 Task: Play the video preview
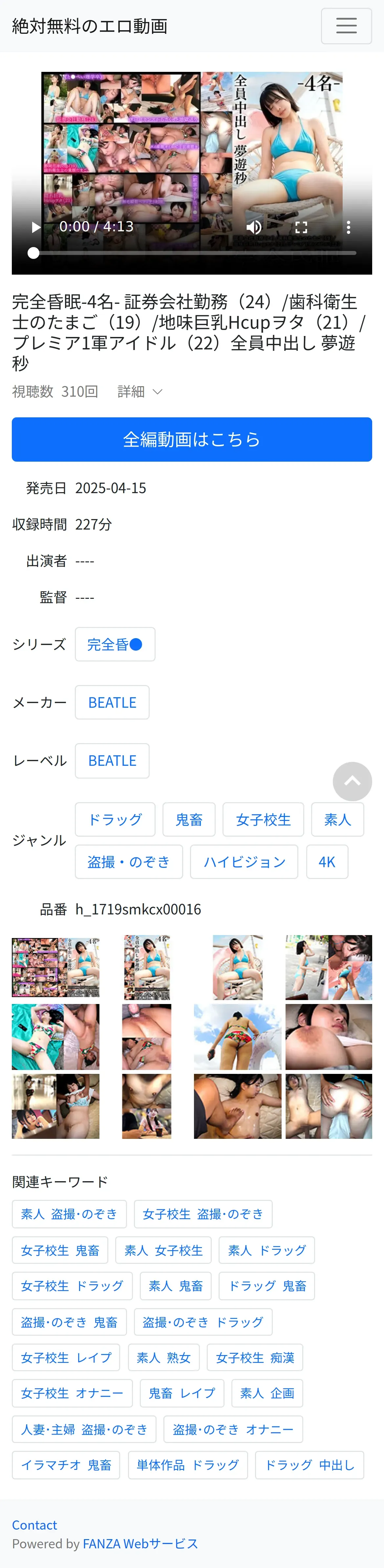click(x=36, y=227)
